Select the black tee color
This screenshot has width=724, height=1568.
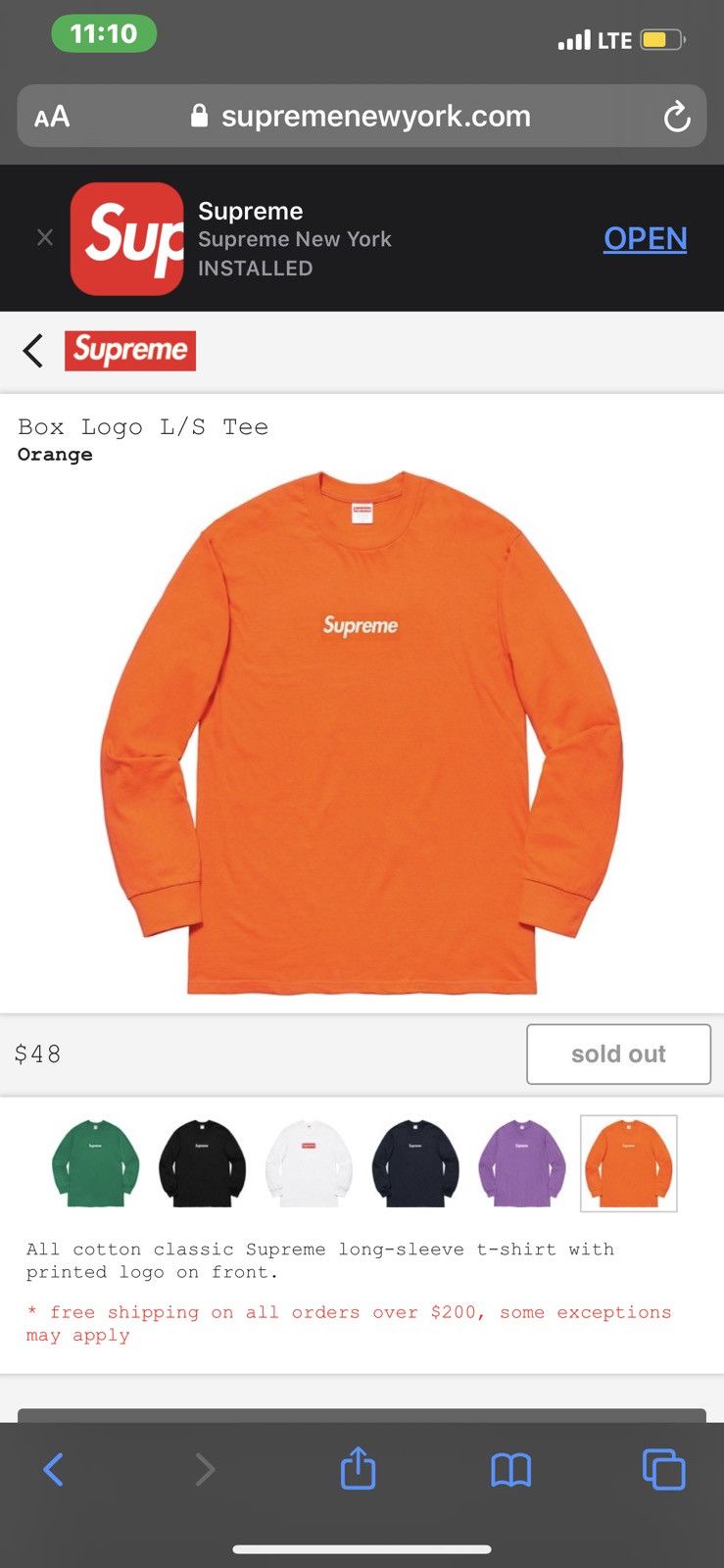(x=202, y=1162)
